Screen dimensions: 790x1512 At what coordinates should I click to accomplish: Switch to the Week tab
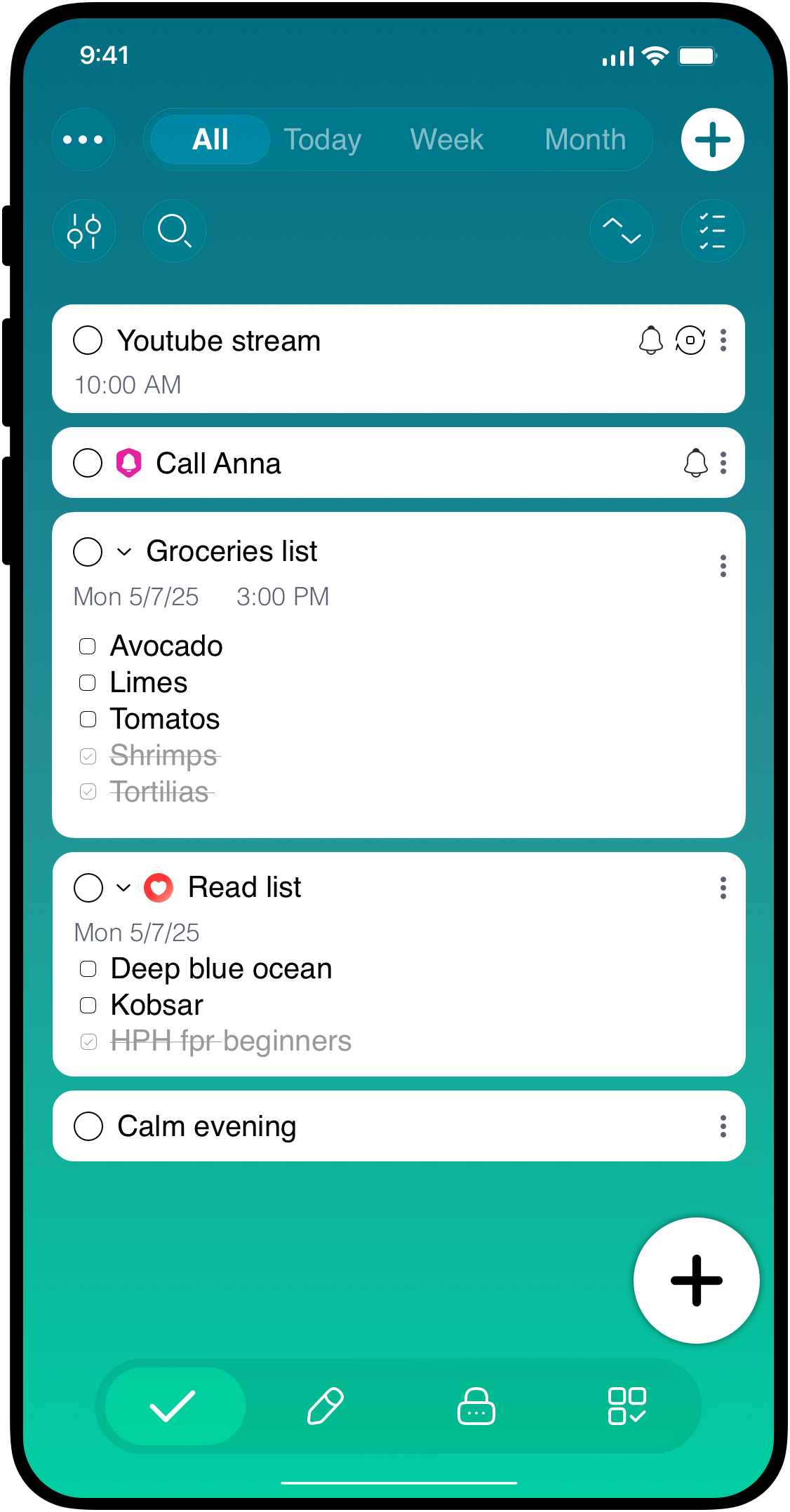point(447,140)
